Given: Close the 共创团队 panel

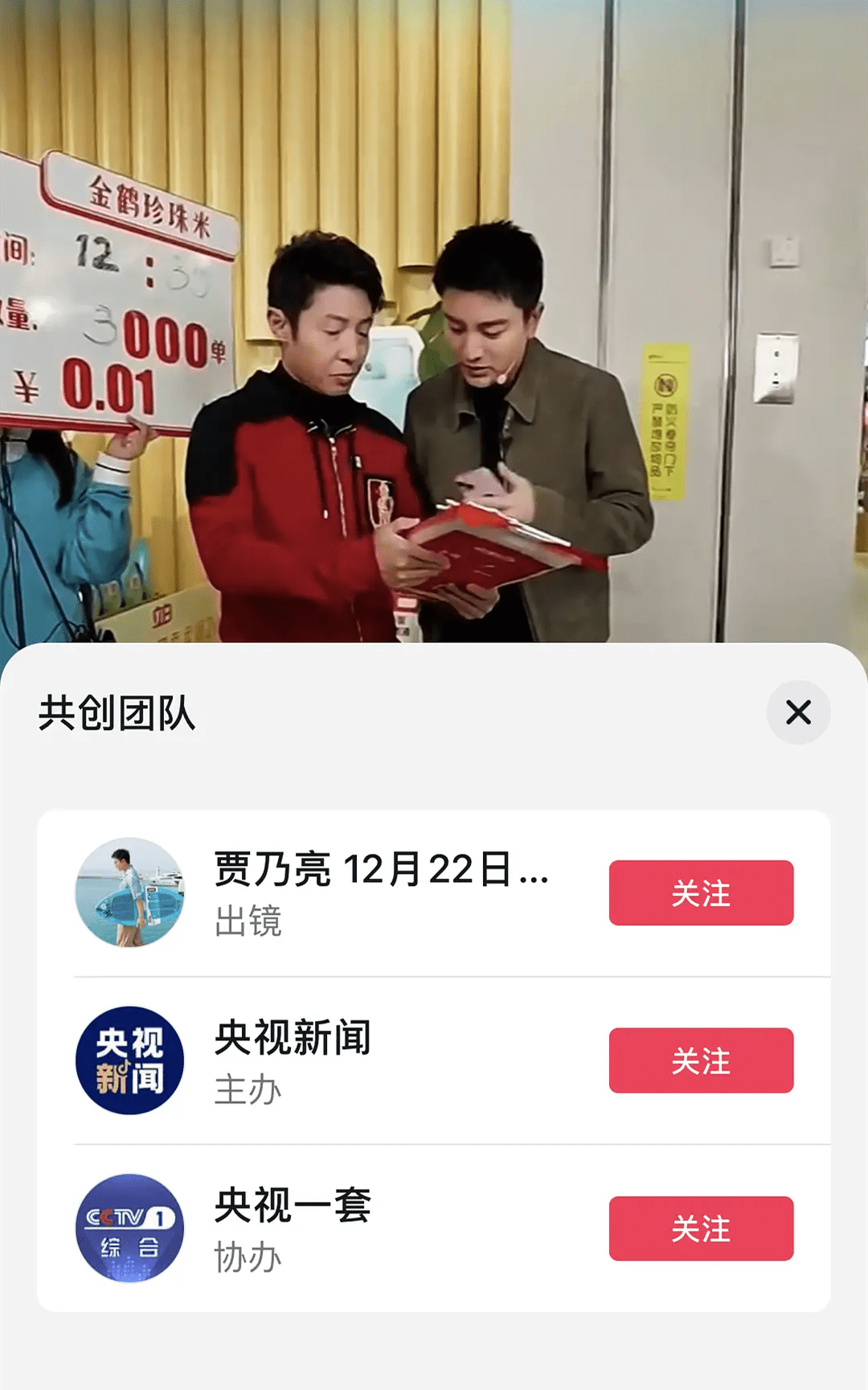Looking at the screenshot, I should tap(797, 712).
